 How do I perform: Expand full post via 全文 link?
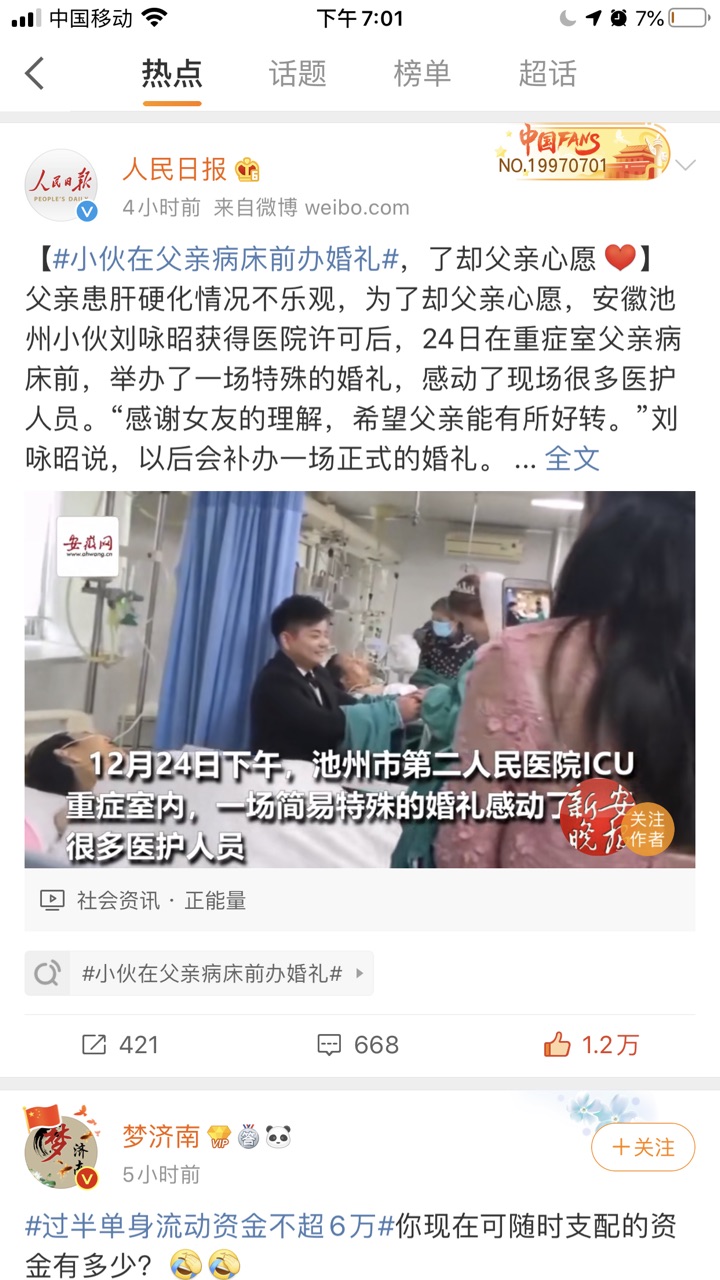pyautogui.click(x=572, y=458)
